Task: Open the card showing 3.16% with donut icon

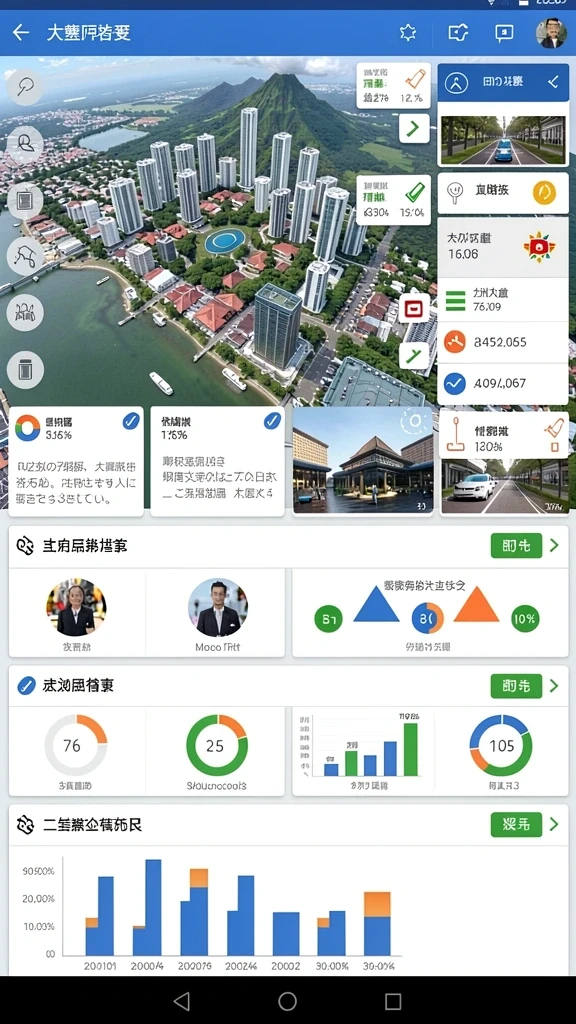Action: pyautogui.click(x=76, y=461)
